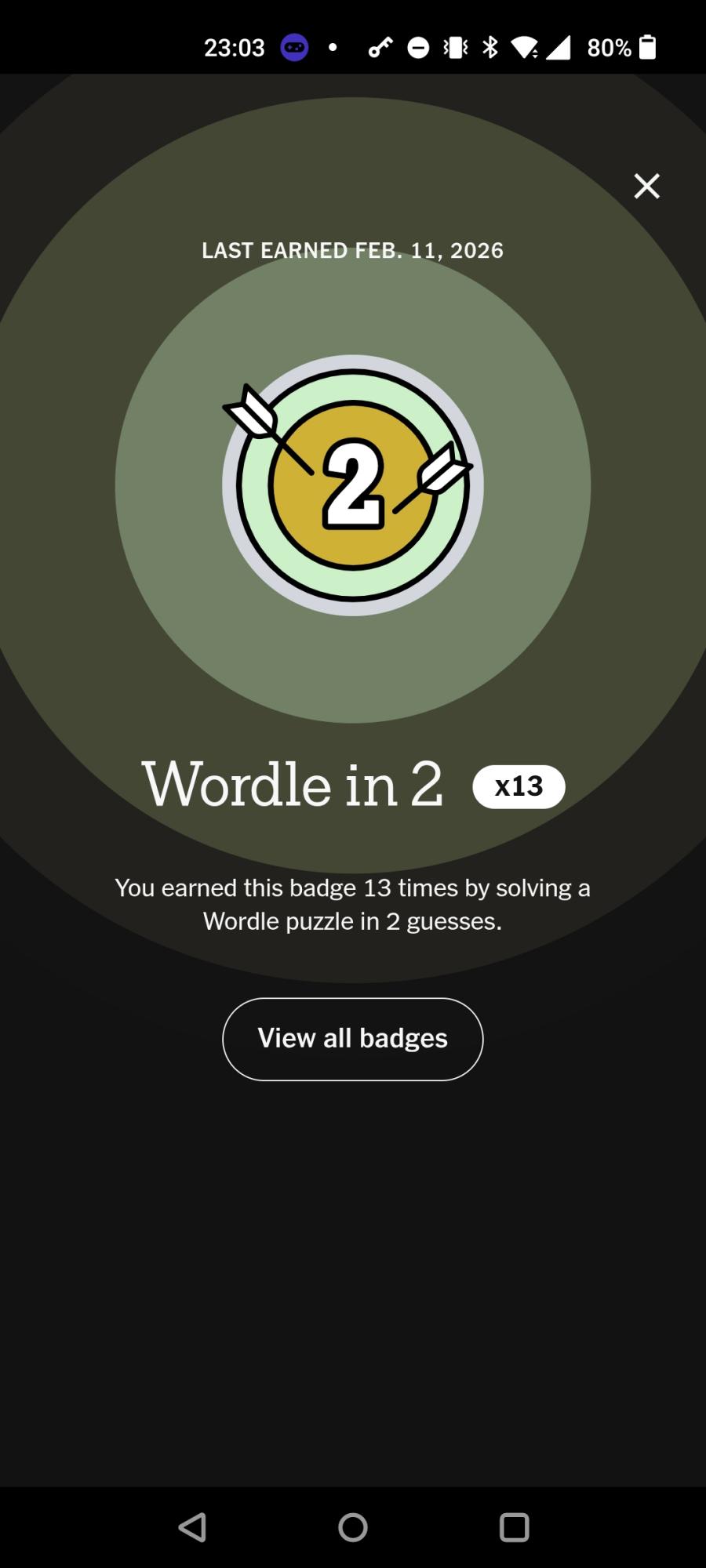Close the Wordle in 2 badge overlay
The image size is (706, 1568).
click(646, 186)
